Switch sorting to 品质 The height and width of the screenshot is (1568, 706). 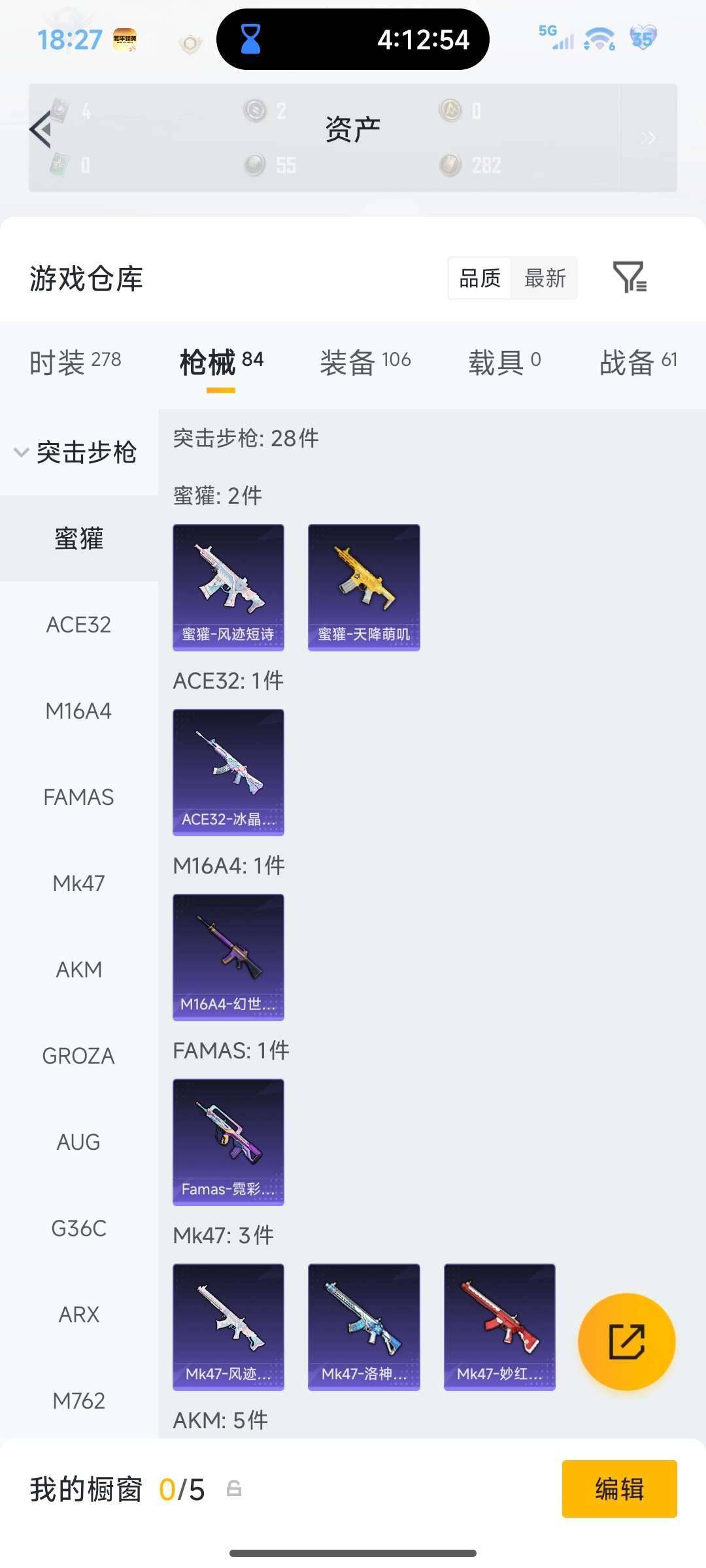[x=478, y=278]
